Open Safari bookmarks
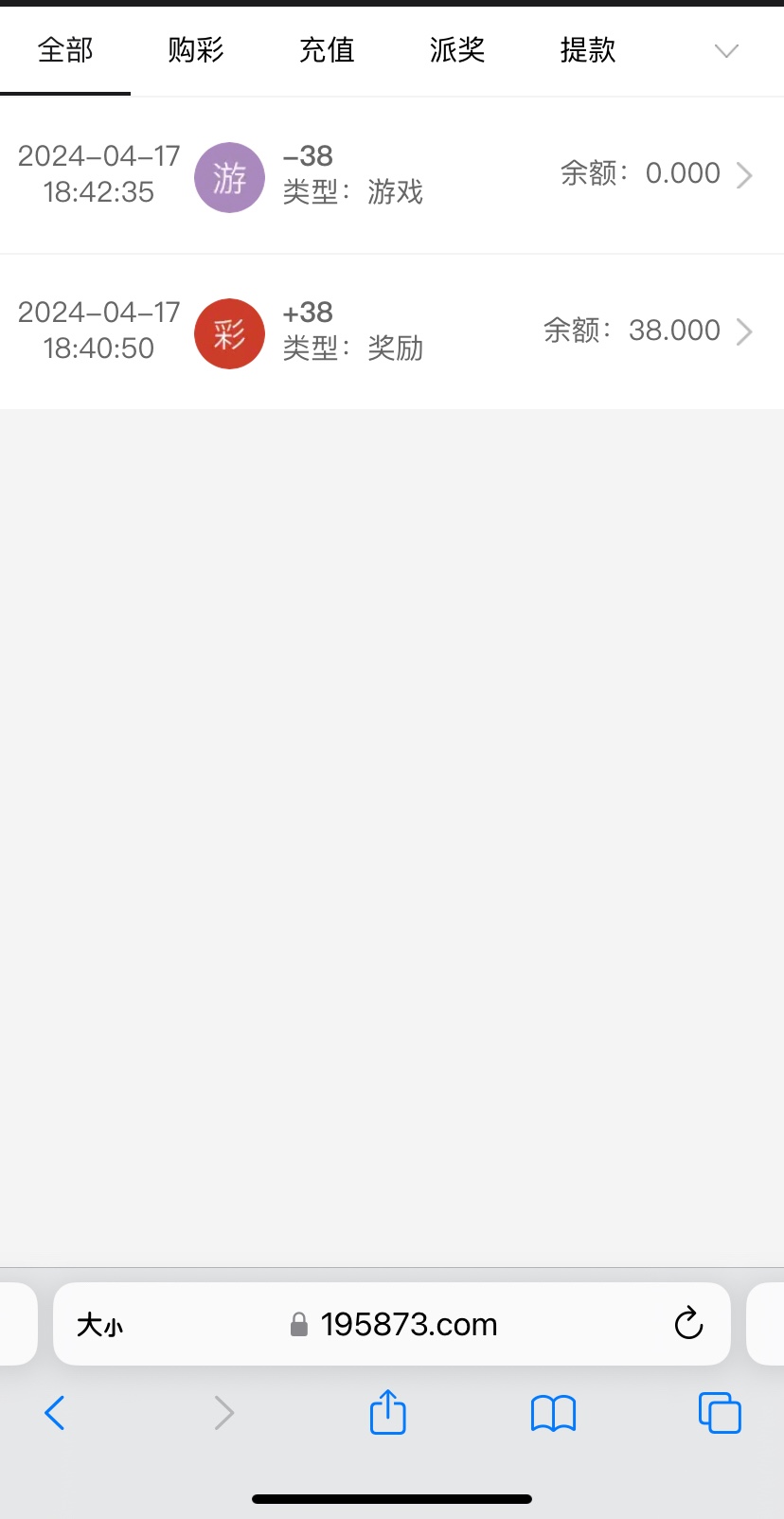The width and height of the screenshot is (784, 1519). click(553, 1413)
